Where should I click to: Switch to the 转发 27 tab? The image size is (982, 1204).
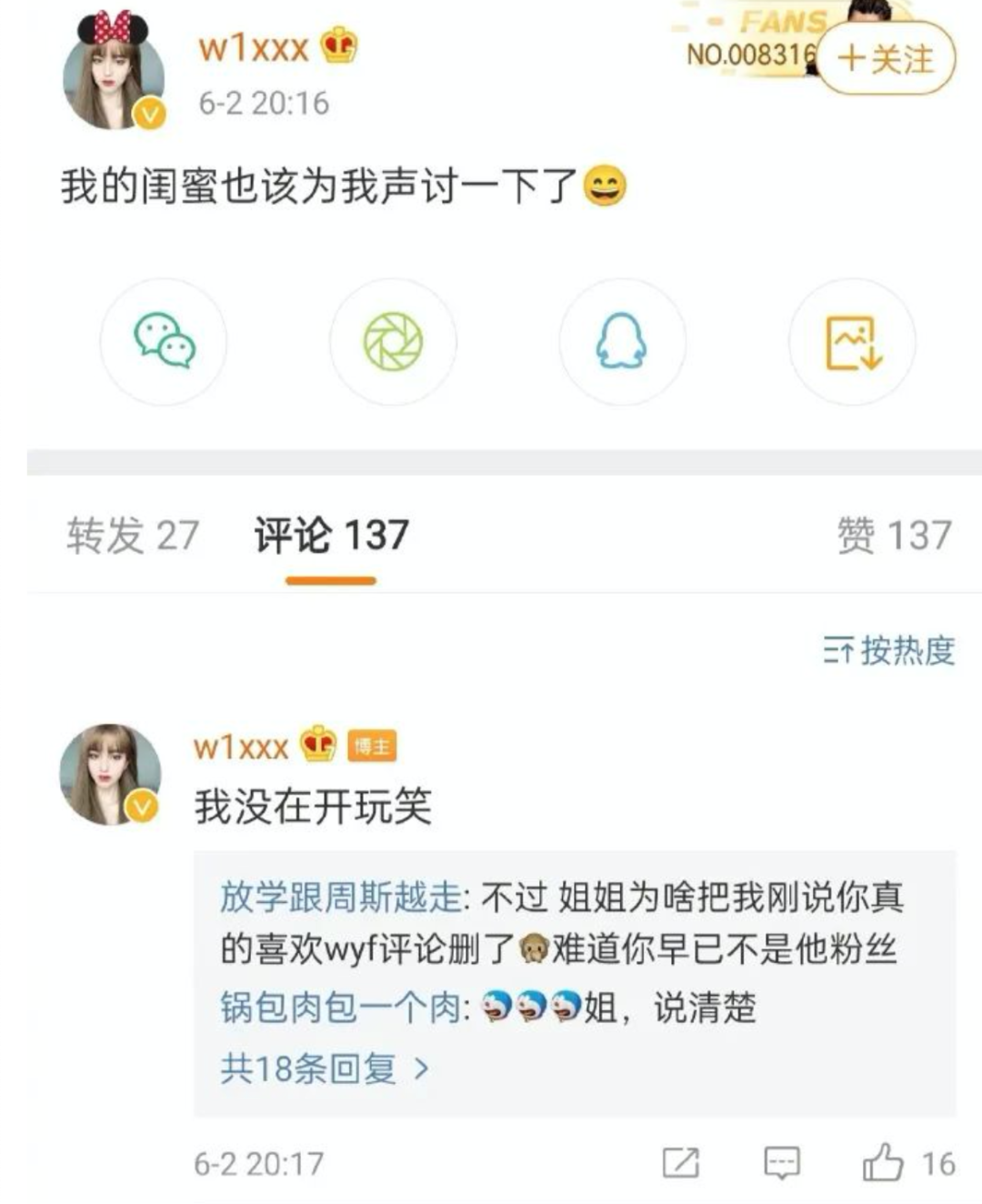coord(134,535)
